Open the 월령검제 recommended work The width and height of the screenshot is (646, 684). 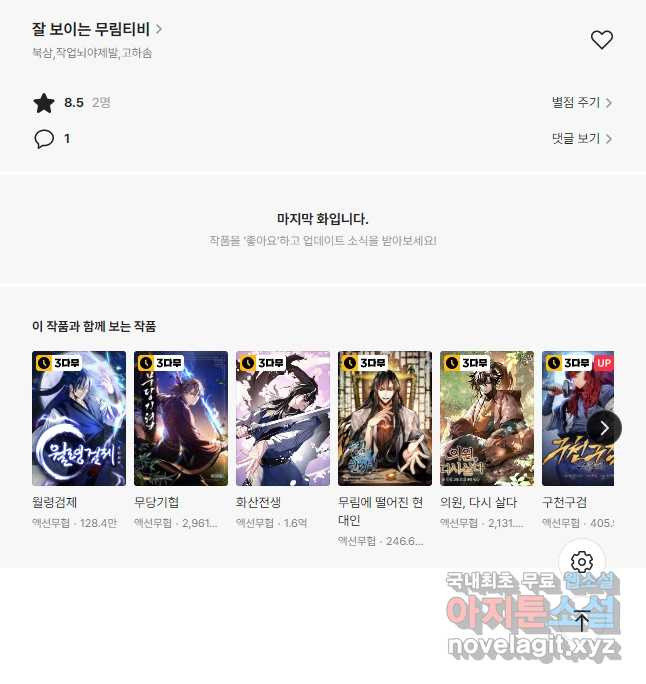(x=79, y=418)
